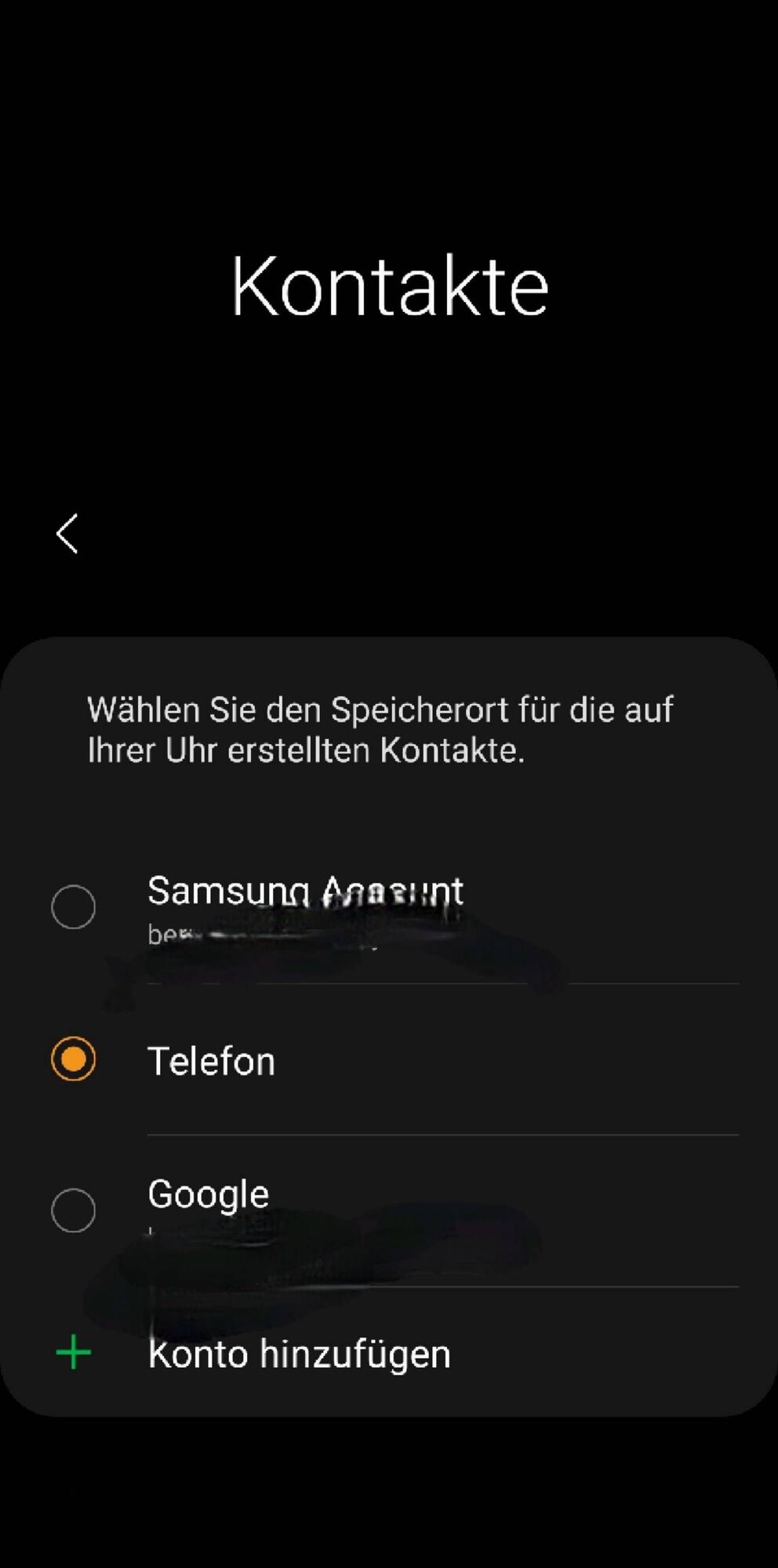Select Google as storage location
The image size is (778, 1568).
point(74,1210)
